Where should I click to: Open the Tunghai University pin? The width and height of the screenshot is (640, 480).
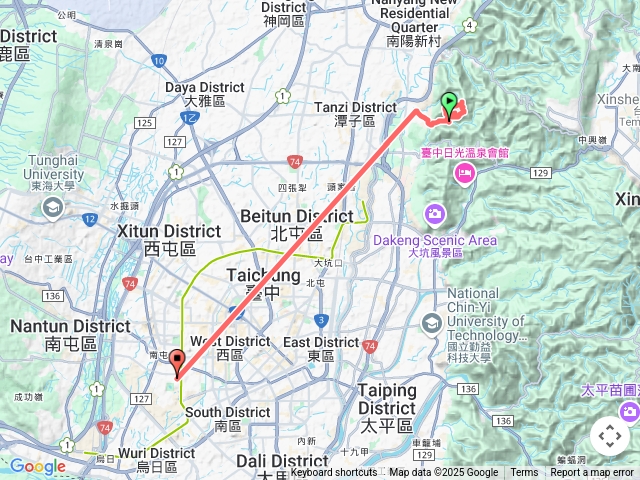(x=53, y=207)
